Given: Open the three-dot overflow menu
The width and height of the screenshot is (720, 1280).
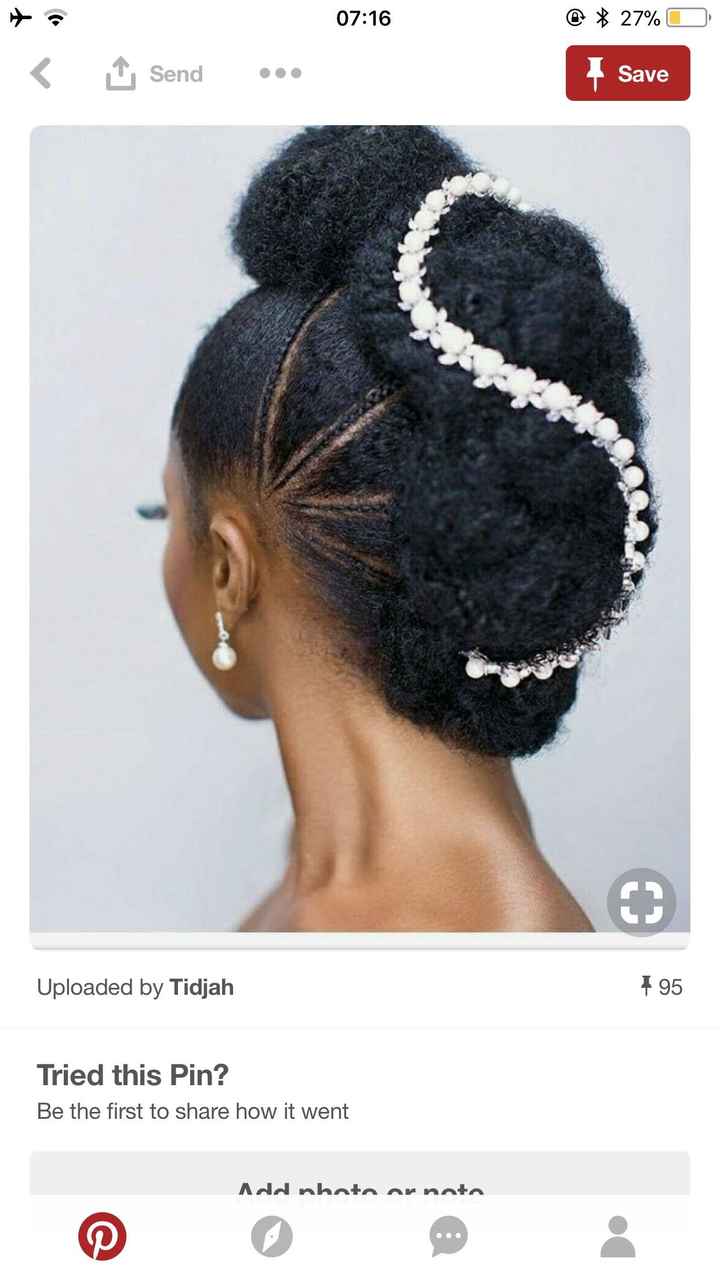Looking at the screenshot, I should 280,73.
